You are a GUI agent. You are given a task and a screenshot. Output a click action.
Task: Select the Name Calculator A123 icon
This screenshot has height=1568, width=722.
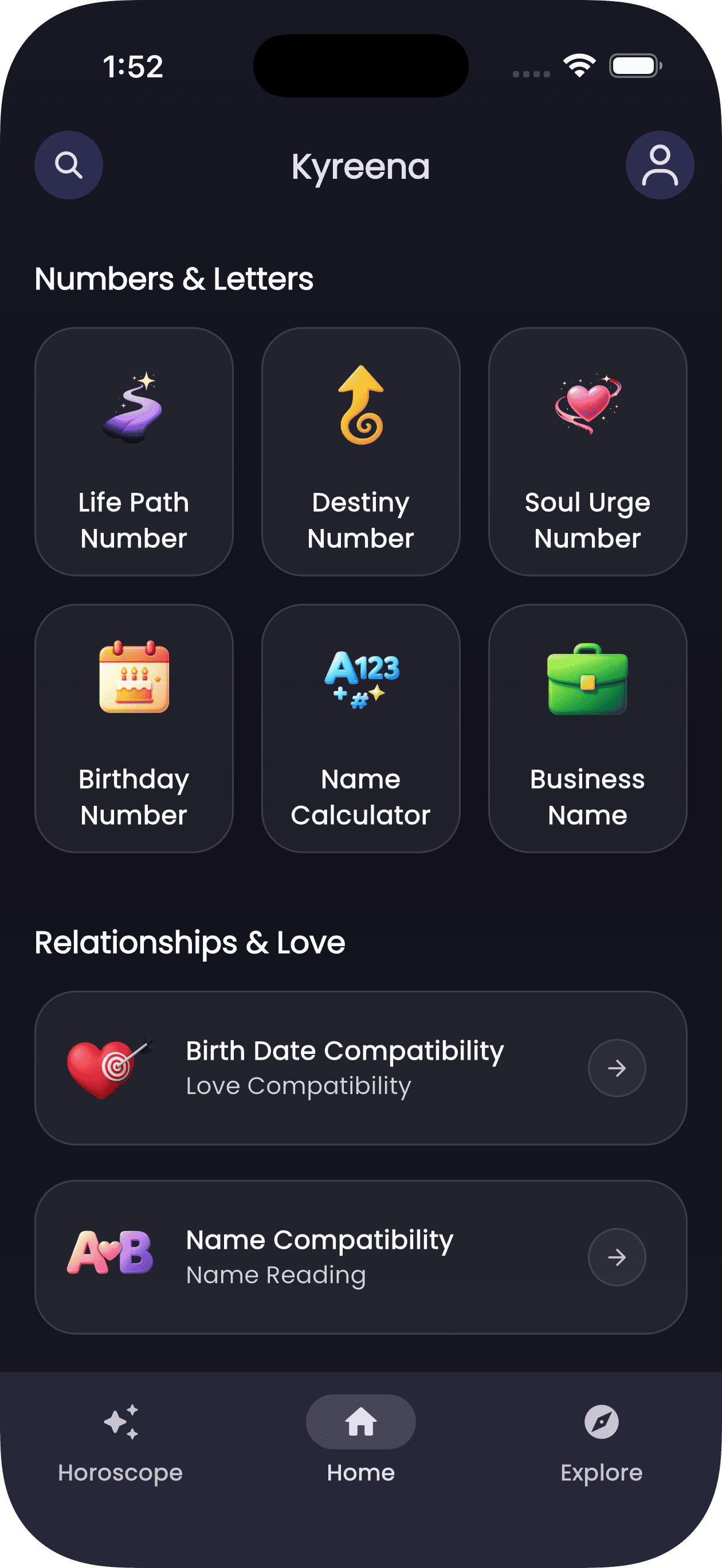(x=360, y=682)
